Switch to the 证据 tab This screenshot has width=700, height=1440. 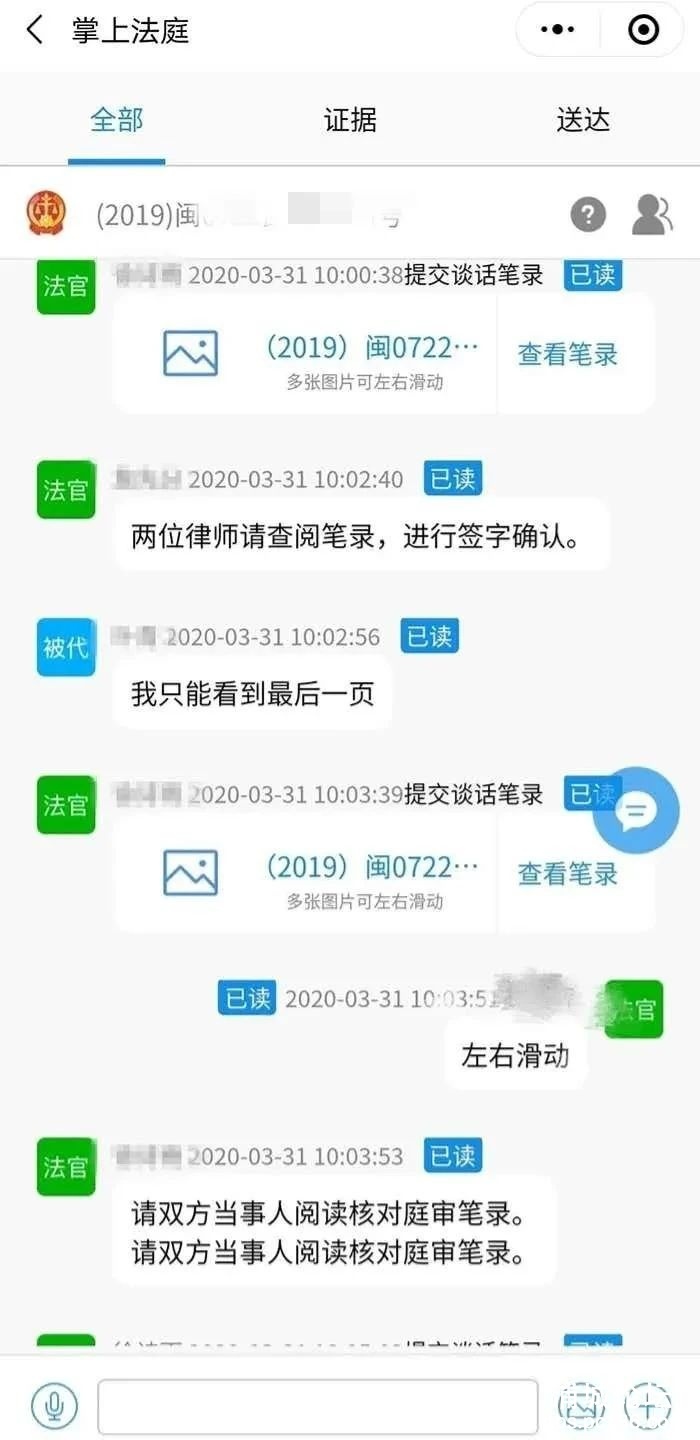pyautogui.click(x=350, y=121)
